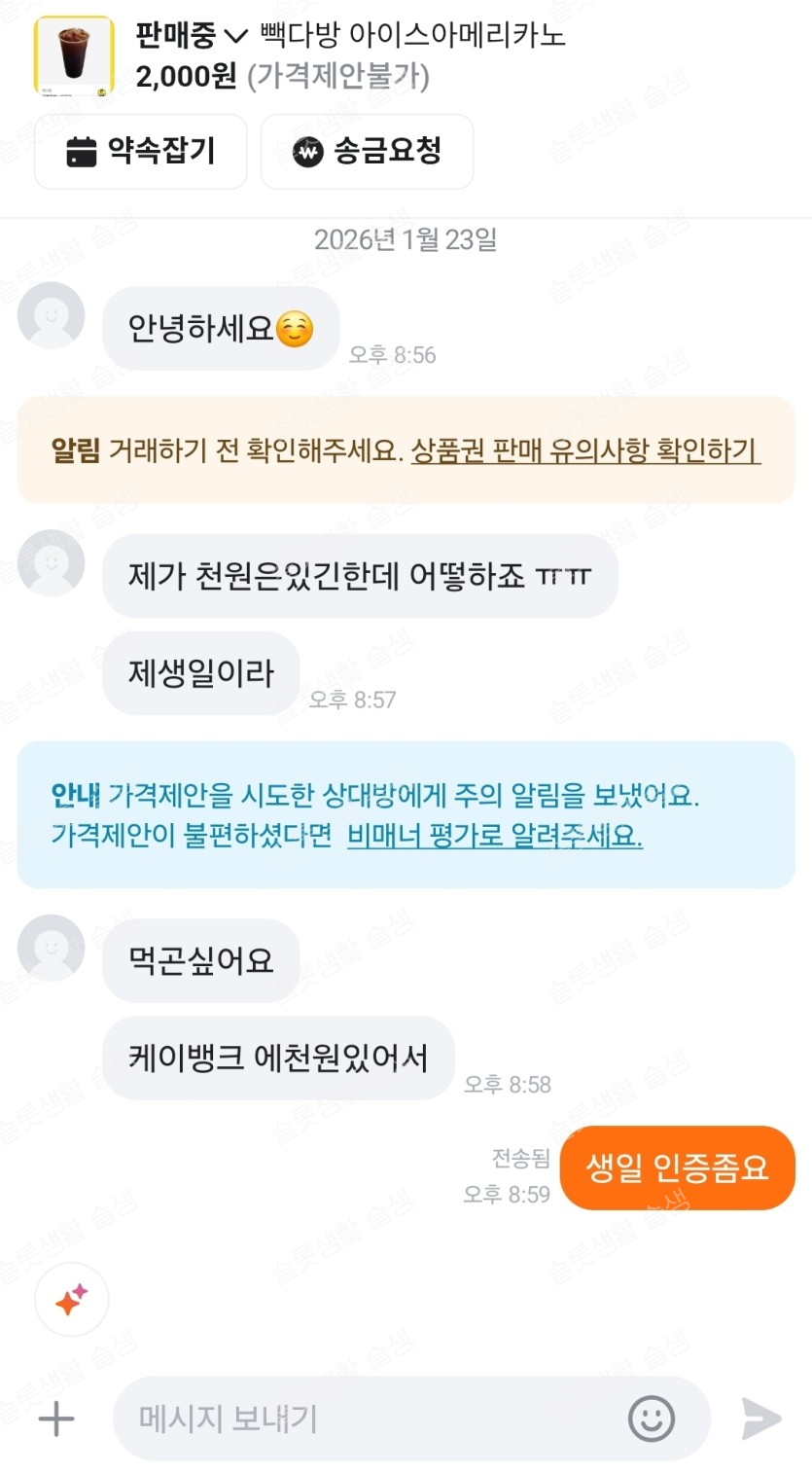
Task: Open the plus attachment menu
Action: point(56,1419)
